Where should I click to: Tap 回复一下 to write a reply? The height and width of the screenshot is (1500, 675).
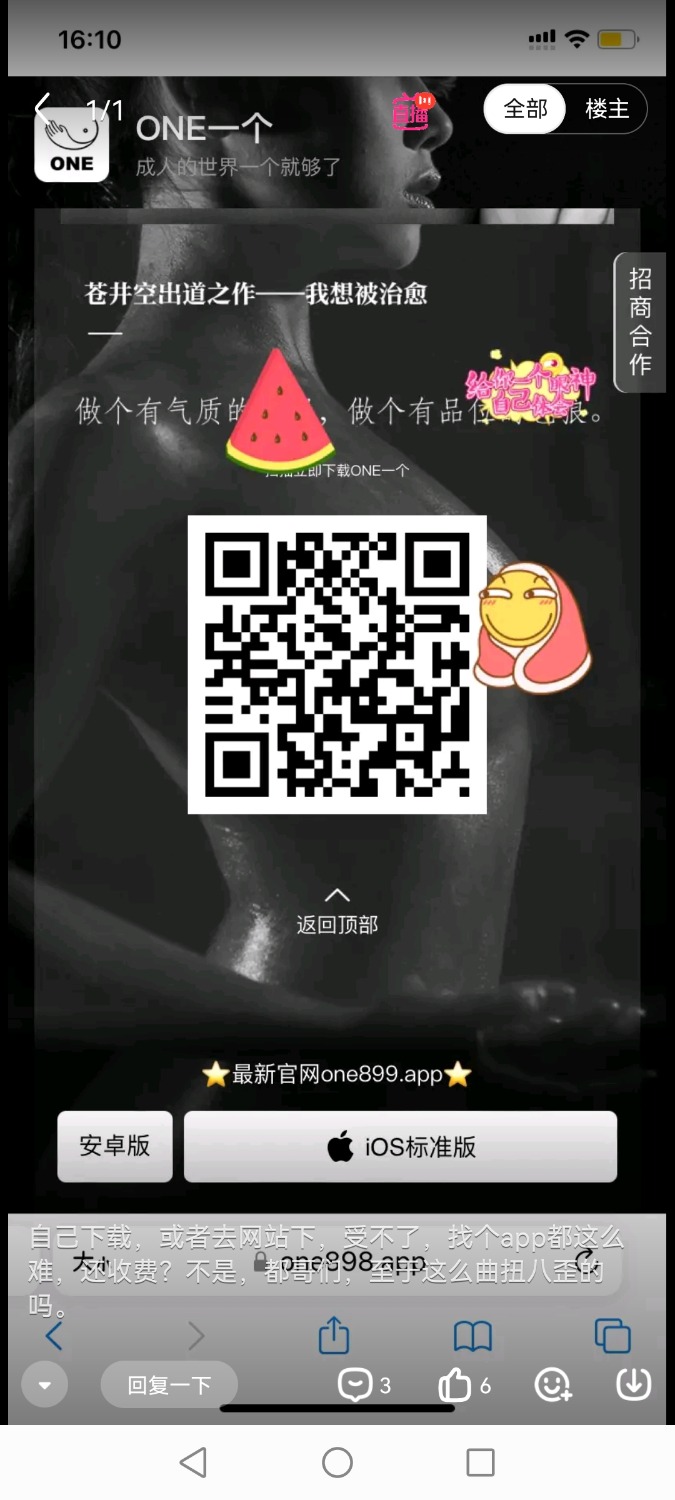click(x=169, y=1385)
